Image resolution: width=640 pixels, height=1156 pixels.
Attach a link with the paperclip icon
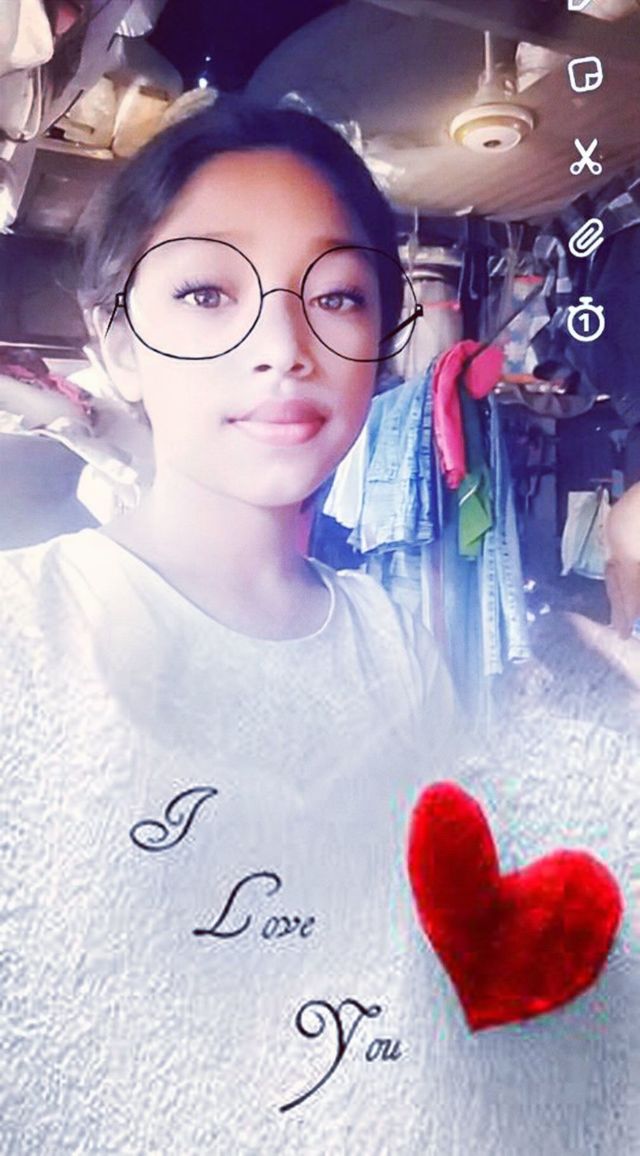point(585,239)
